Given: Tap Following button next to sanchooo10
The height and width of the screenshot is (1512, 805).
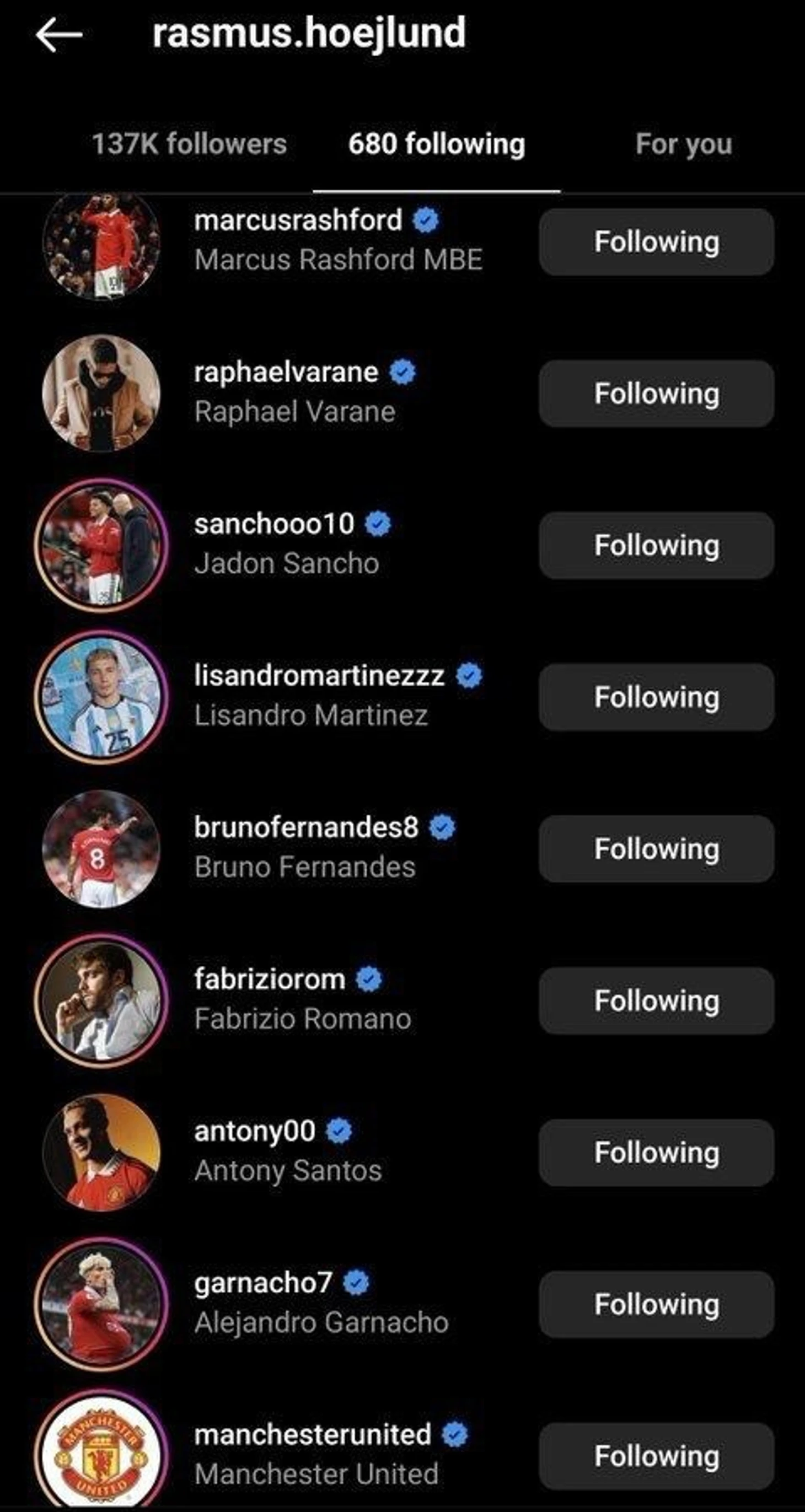Looking at the screenshot, I should [x=657, y=545].
